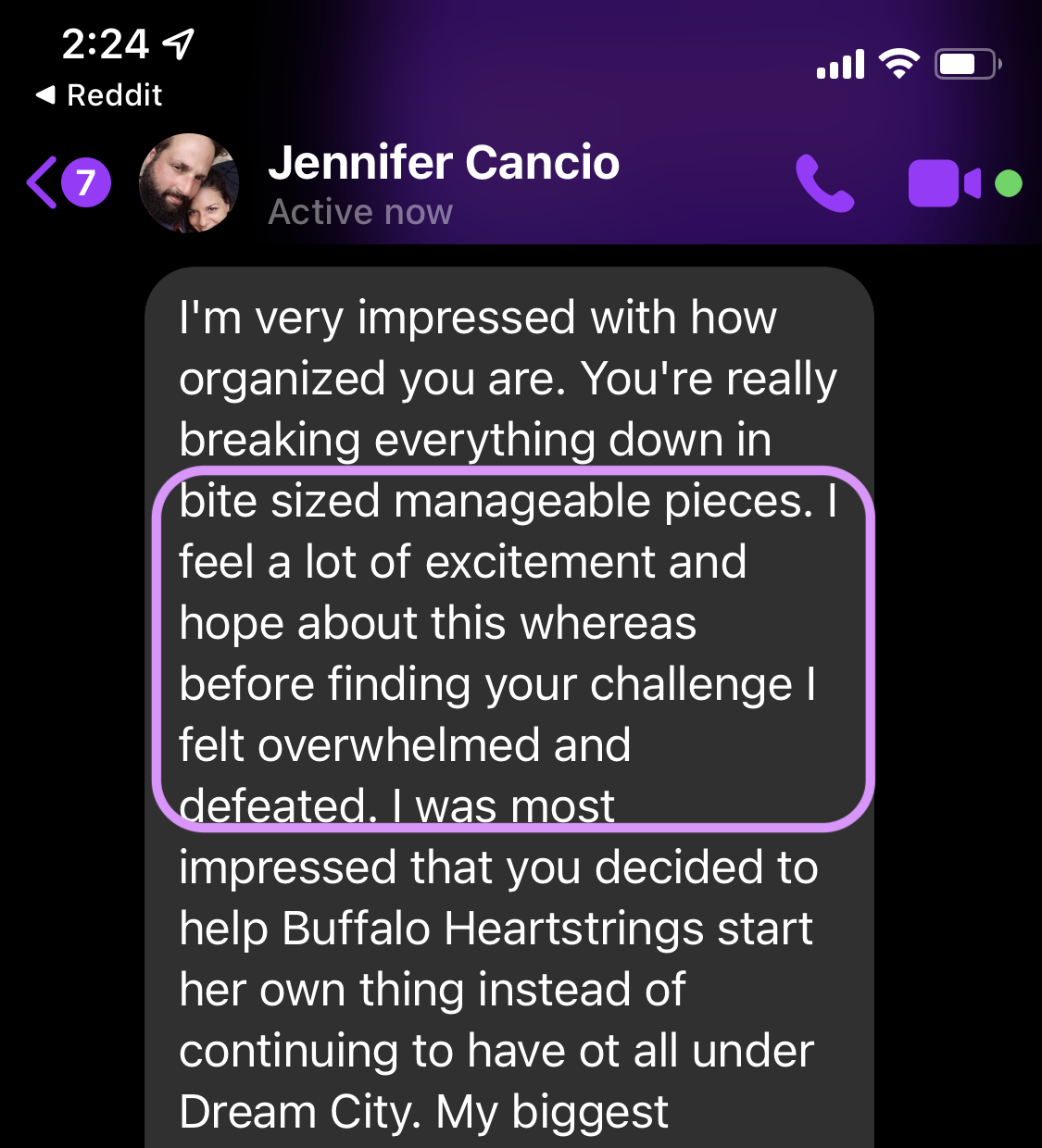The width and height of the screenshot is (1042, 1148).
Task: Start a voice call with Jennifer
Action: [x=824, y=183]
